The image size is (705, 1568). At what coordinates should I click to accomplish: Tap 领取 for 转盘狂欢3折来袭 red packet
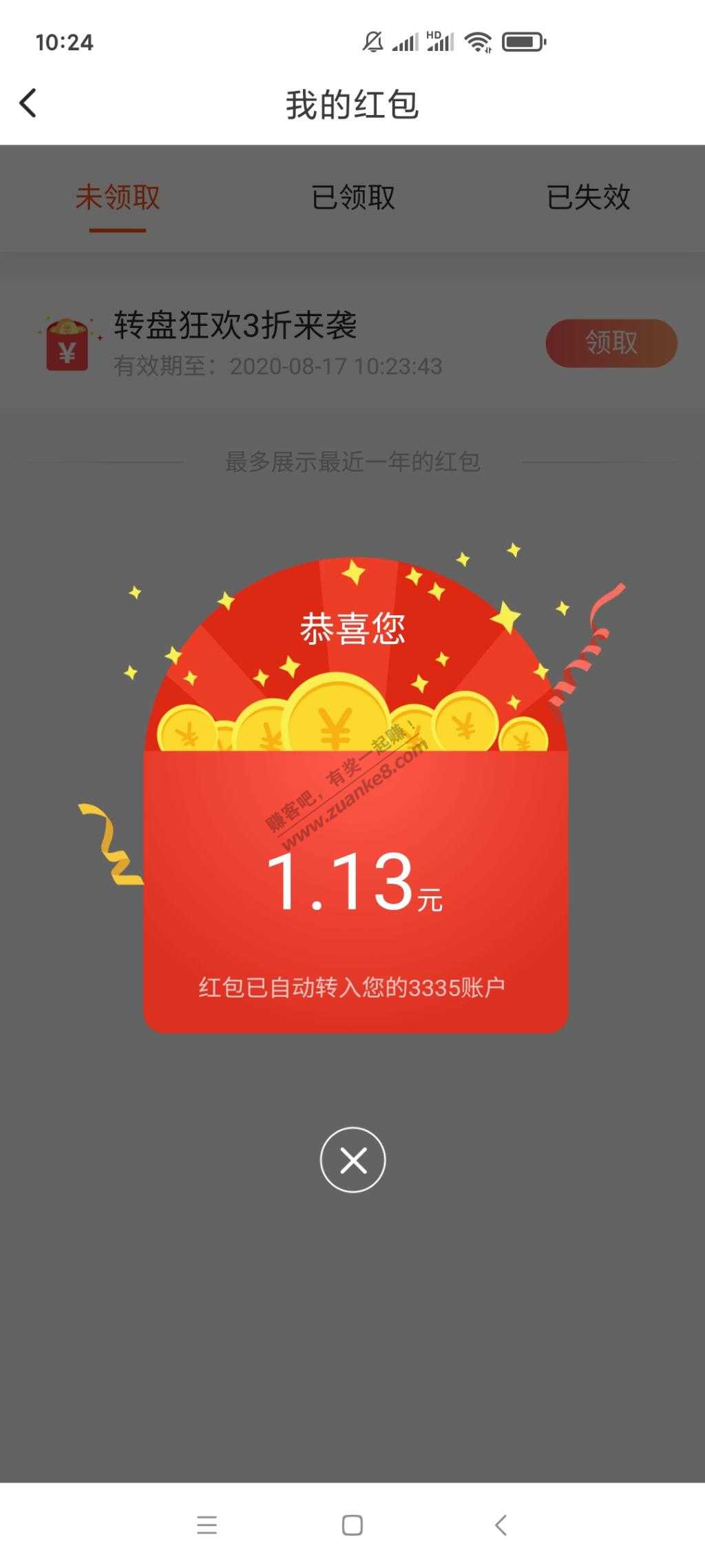coord(611,343)
